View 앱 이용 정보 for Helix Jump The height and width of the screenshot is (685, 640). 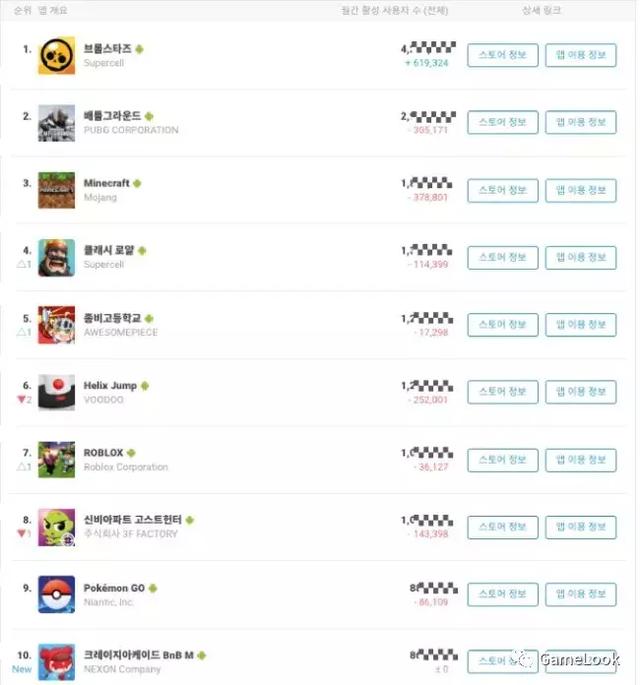[x=580, y=392]
